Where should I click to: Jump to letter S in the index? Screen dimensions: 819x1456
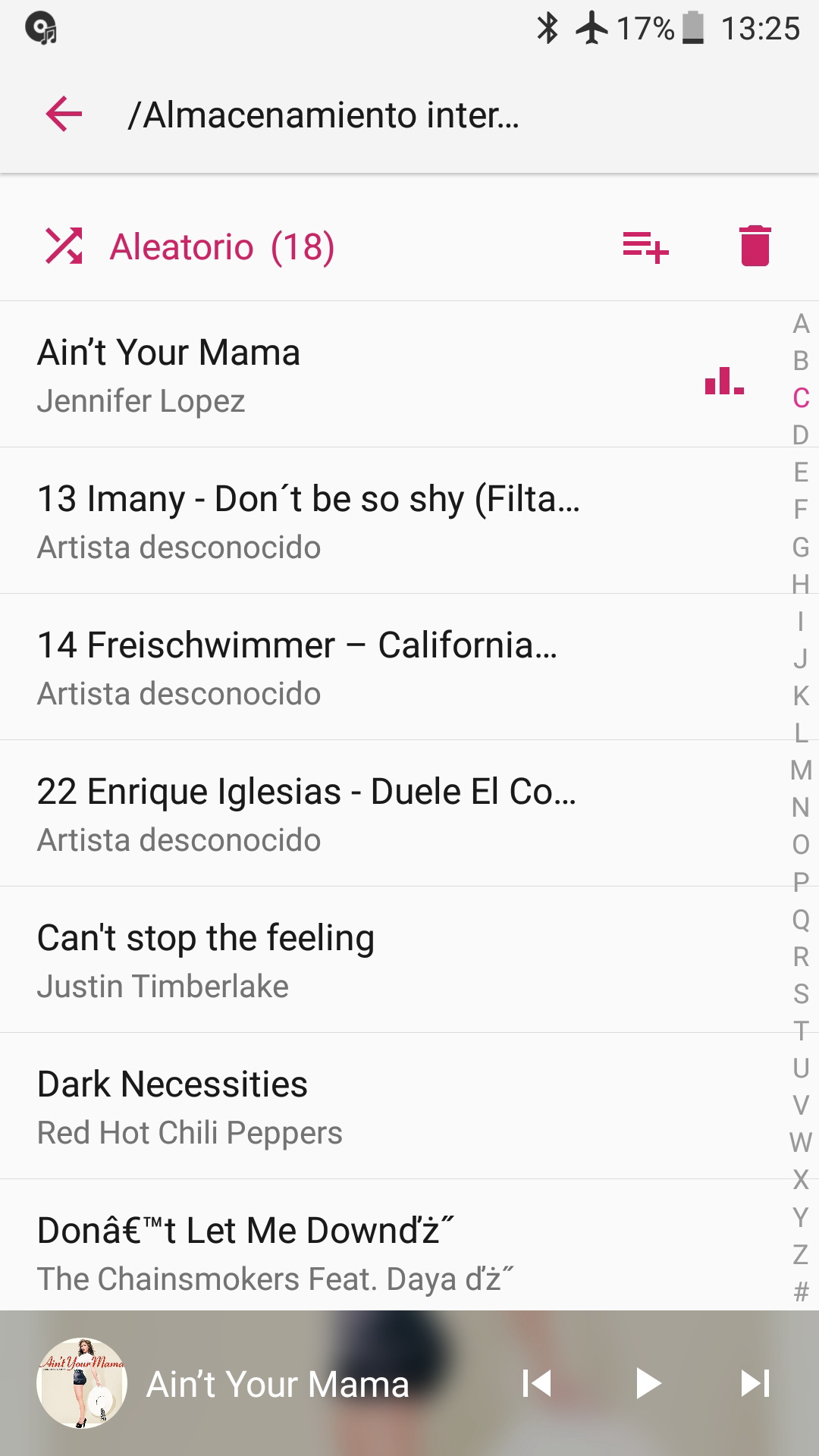click(801, 993)
